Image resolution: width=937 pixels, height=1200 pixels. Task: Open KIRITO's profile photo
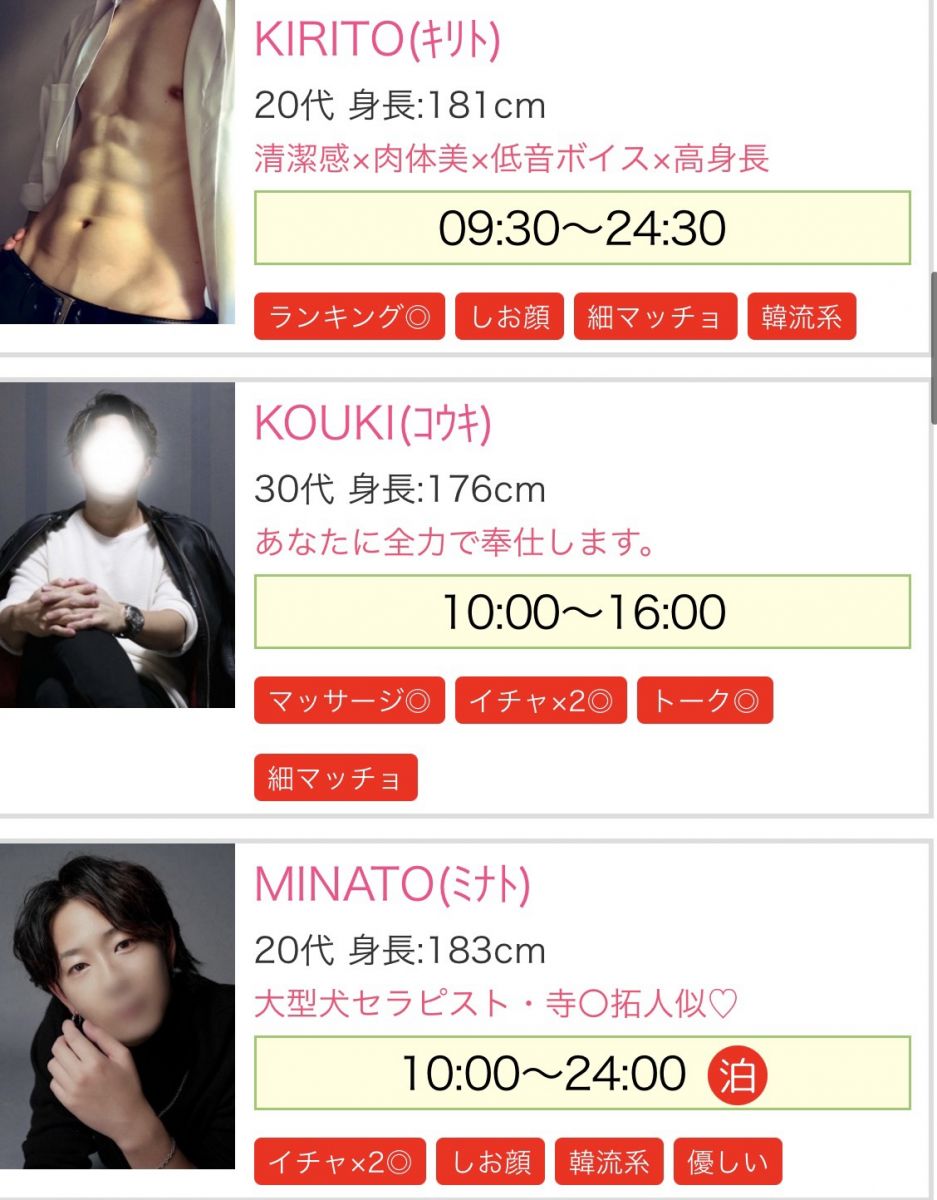pos(117,160)
